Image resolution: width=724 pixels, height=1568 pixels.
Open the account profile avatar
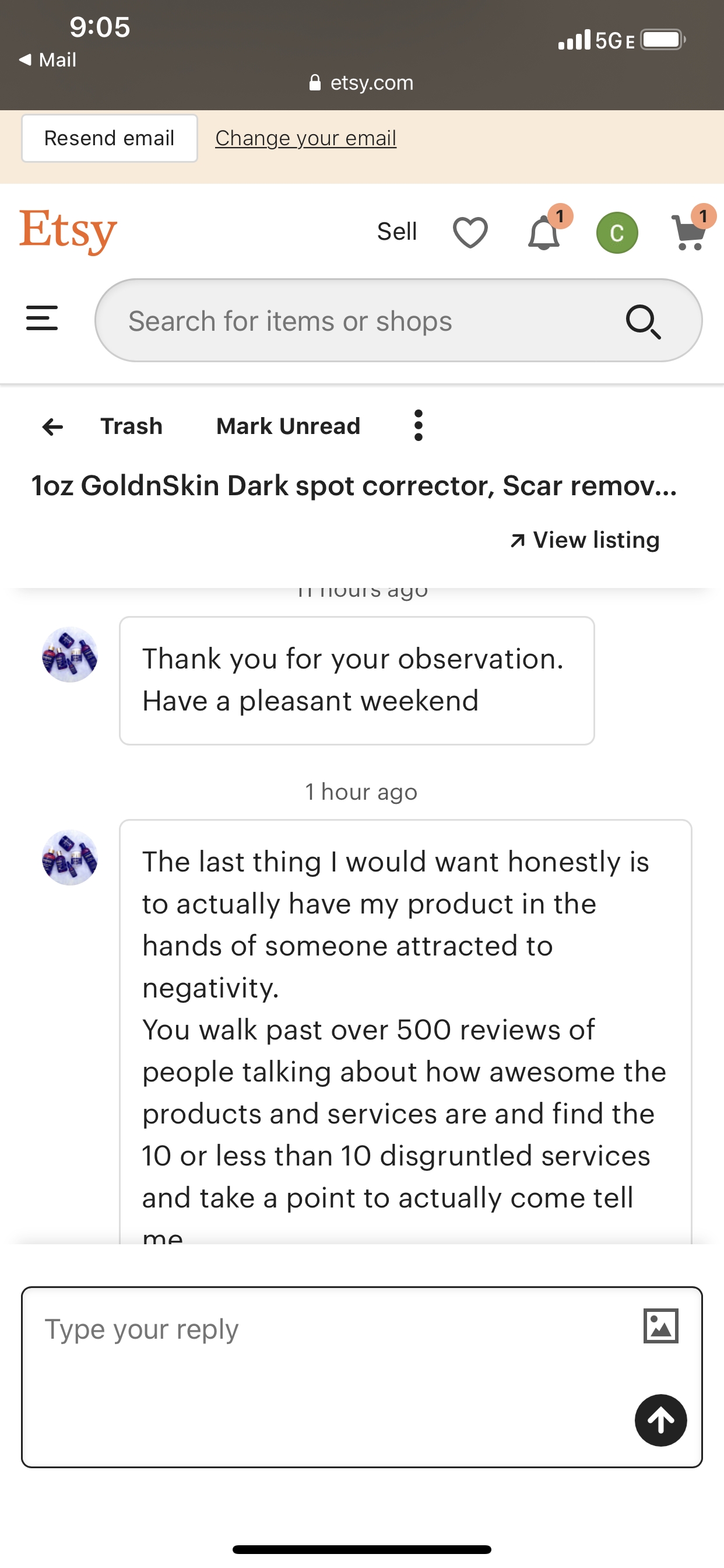click(617, 233)
